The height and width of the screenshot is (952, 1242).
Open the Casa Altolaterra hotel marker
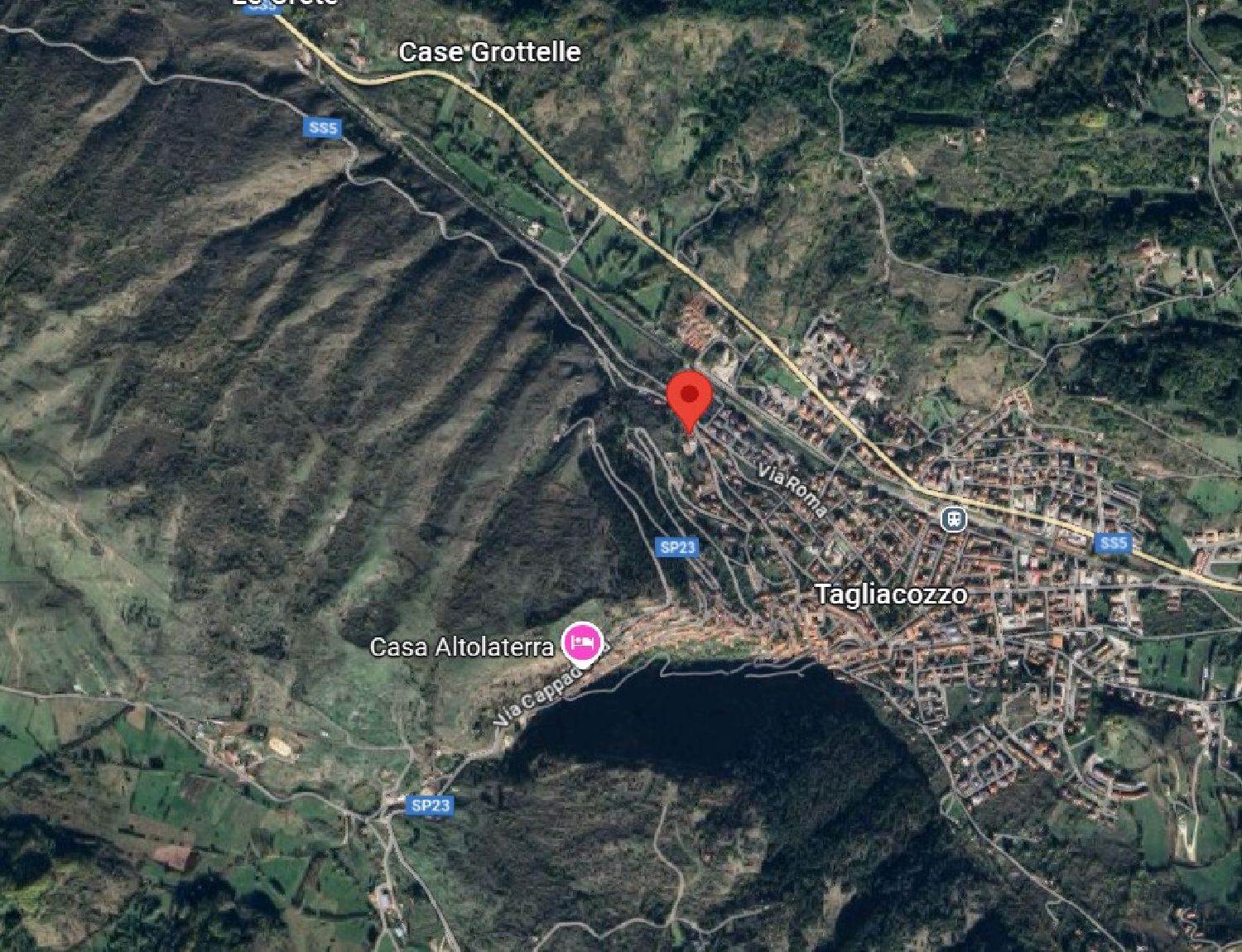pyautogui.click(x=582, y=642)
